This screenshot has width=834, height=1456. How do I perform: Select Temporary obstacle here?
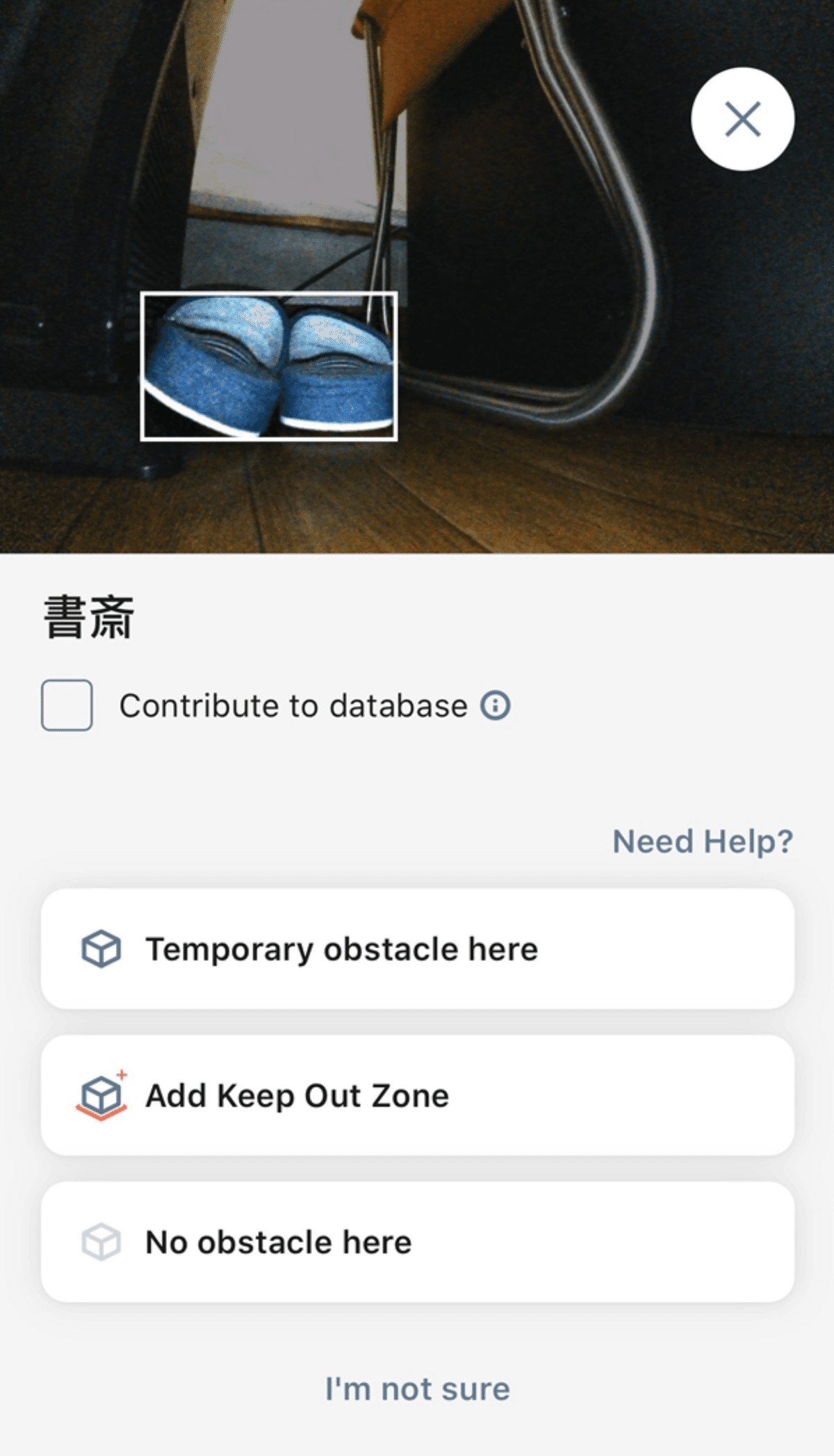tap(417, 949)
